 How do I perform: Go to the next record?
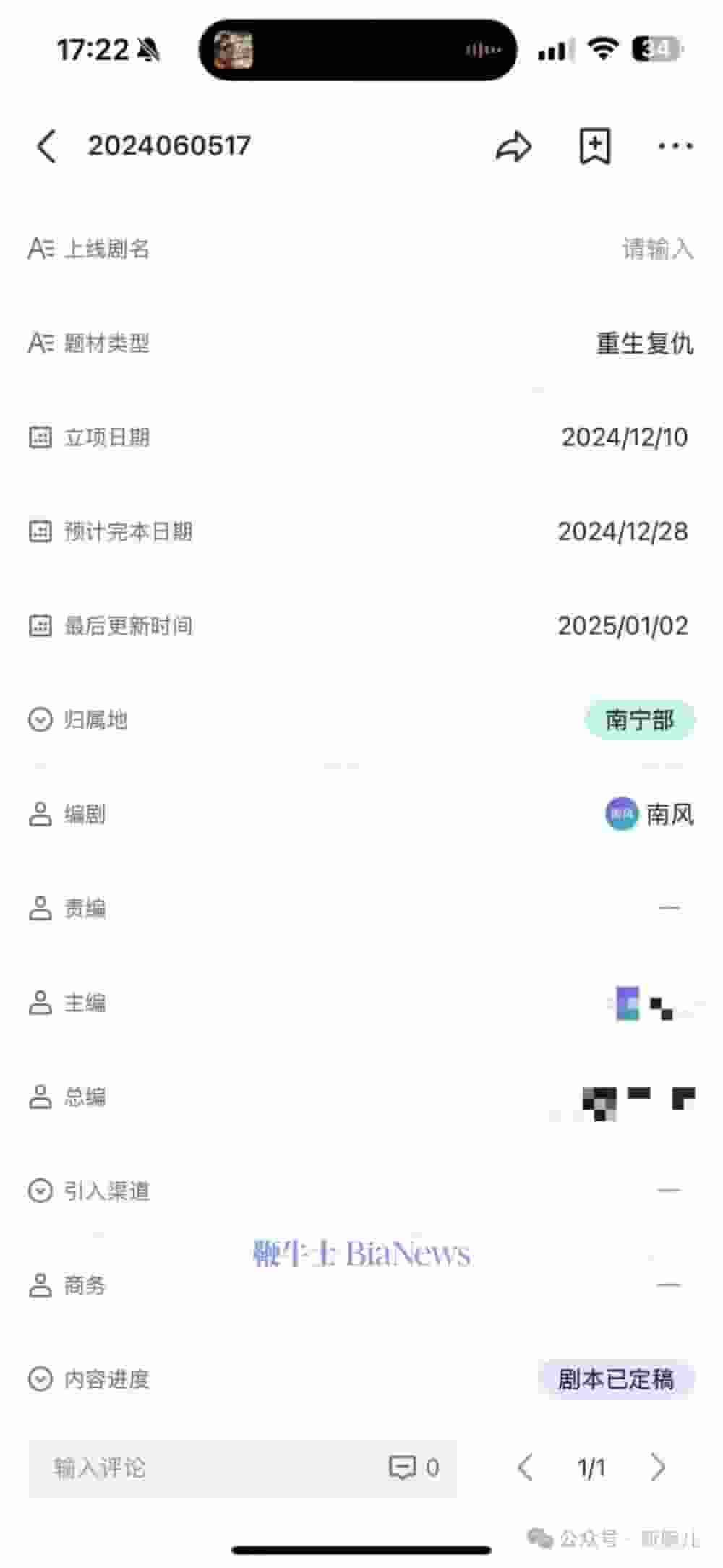(658, 1468)
